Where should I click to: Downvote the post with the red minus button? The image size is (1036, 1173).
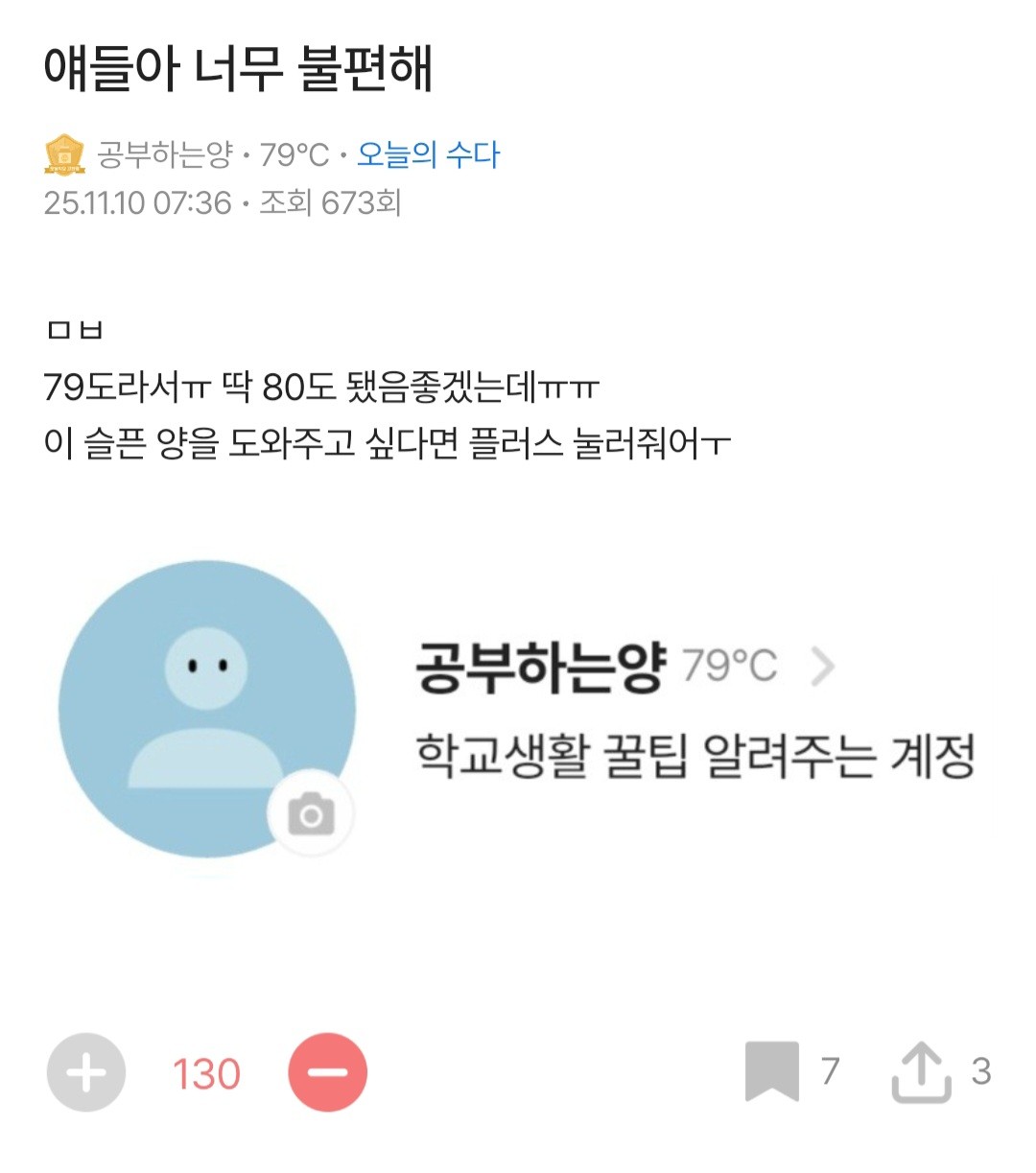[327, 1072]
